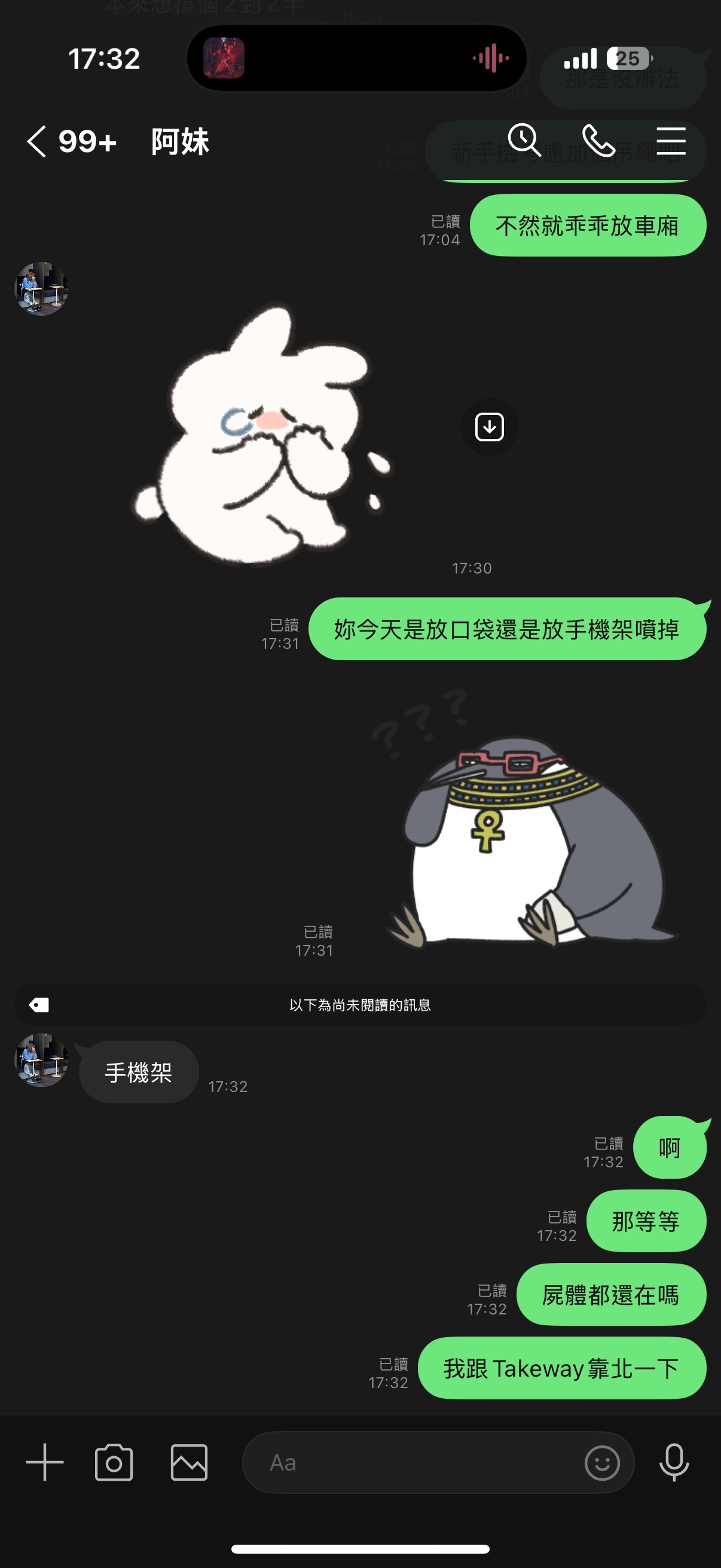The image size is (721, 1568).
Task: Open 阿妹's avatar next to 手機架
Action: pyautogui.click(x=41, y=1060)
